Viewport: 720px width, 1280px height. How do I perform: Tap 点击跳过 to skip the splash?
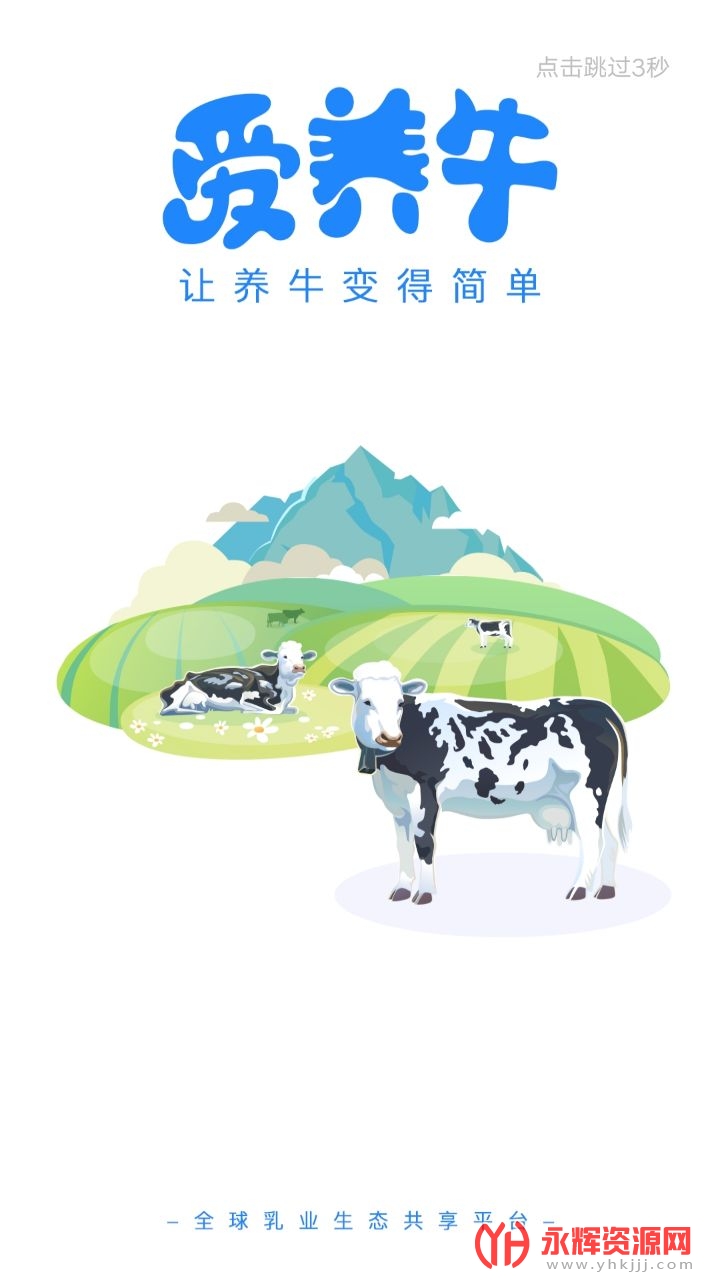[x=602, y=67]
